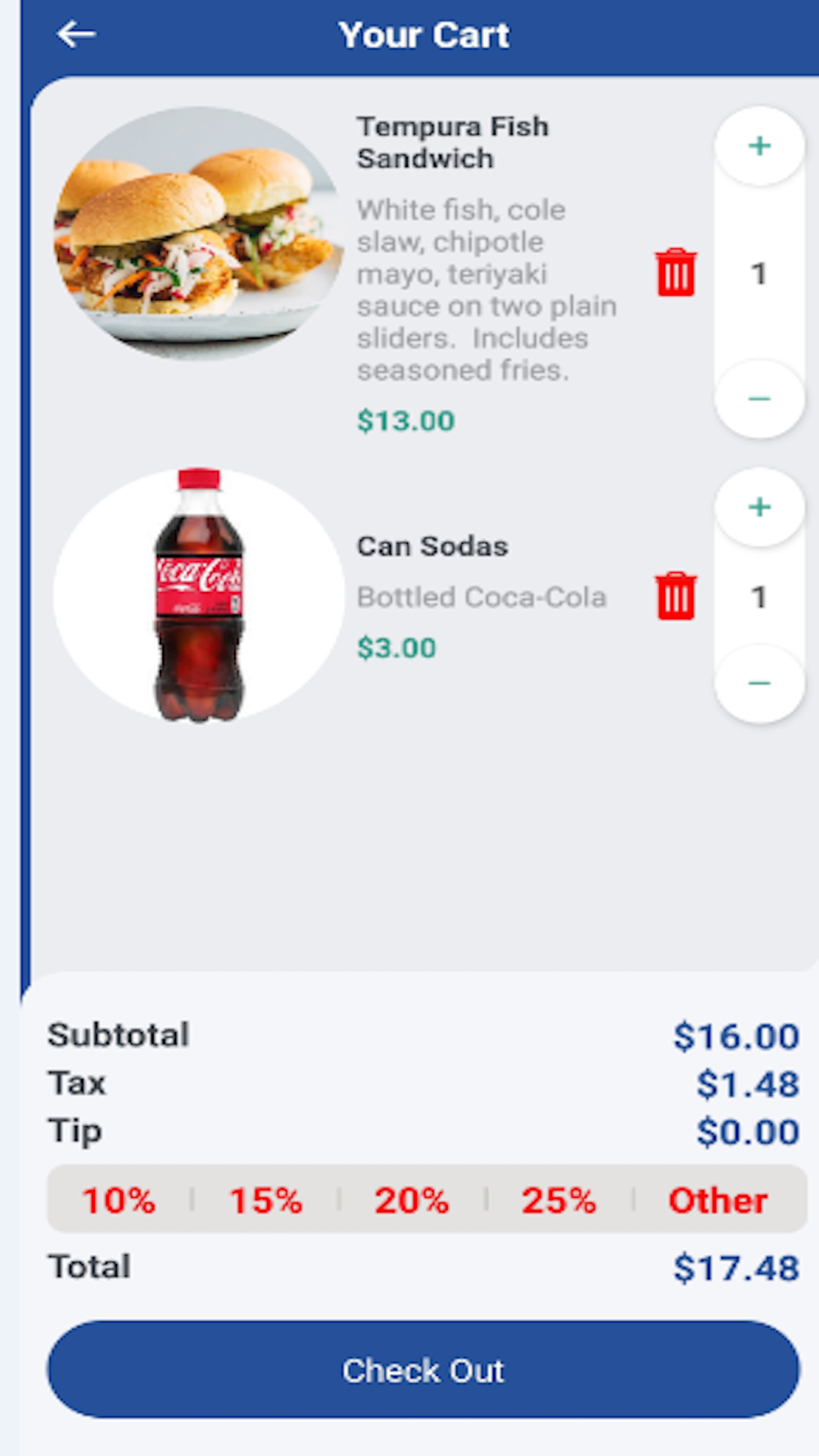Tap Other to enter custom tip
The image size is (819, 1456).
tap(718, 1201)
